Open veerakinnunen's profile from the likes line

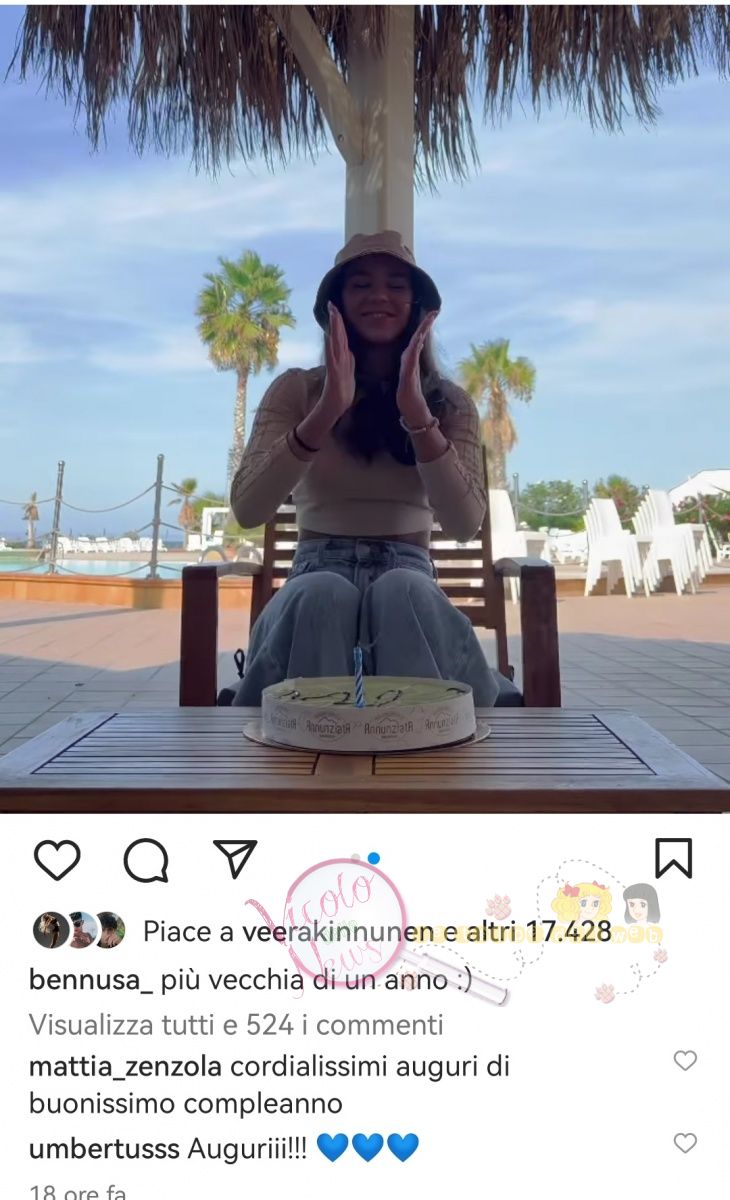tap(338, 932)
